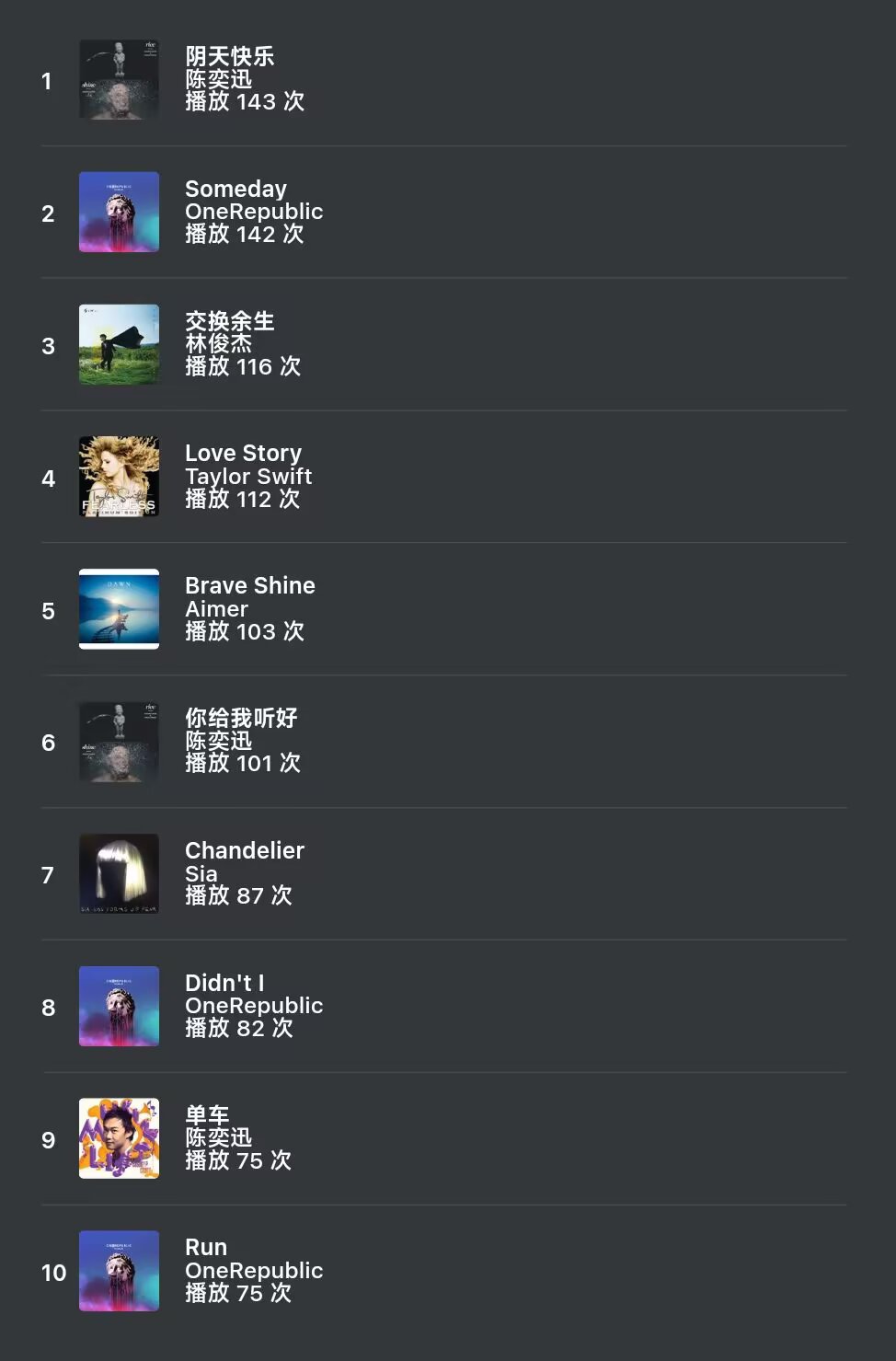The height and width of the screenshot is (1361, 896).
Task: Open Brave Shine by Aimer
Action: click(x=249, y=586)
